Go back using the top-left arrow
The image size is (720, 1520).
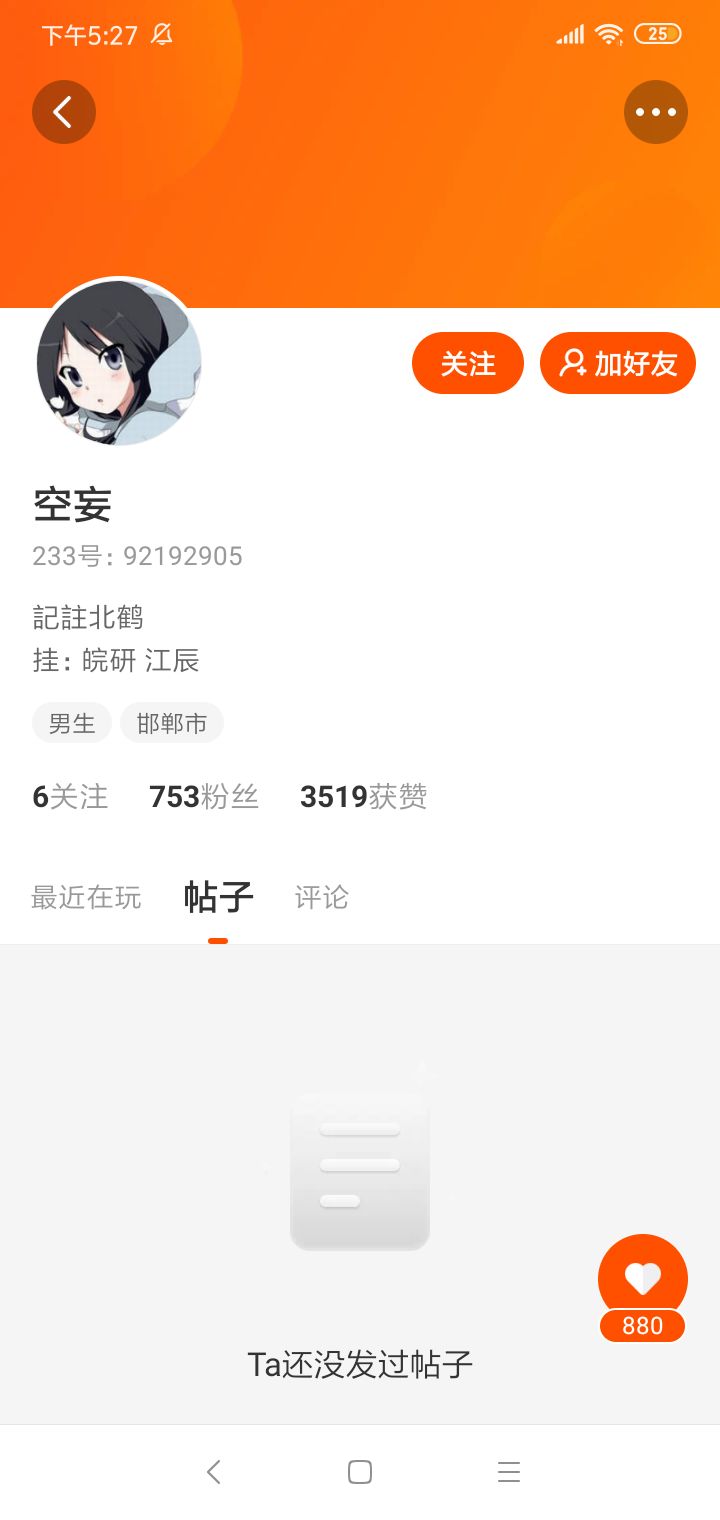click(63, 112)
